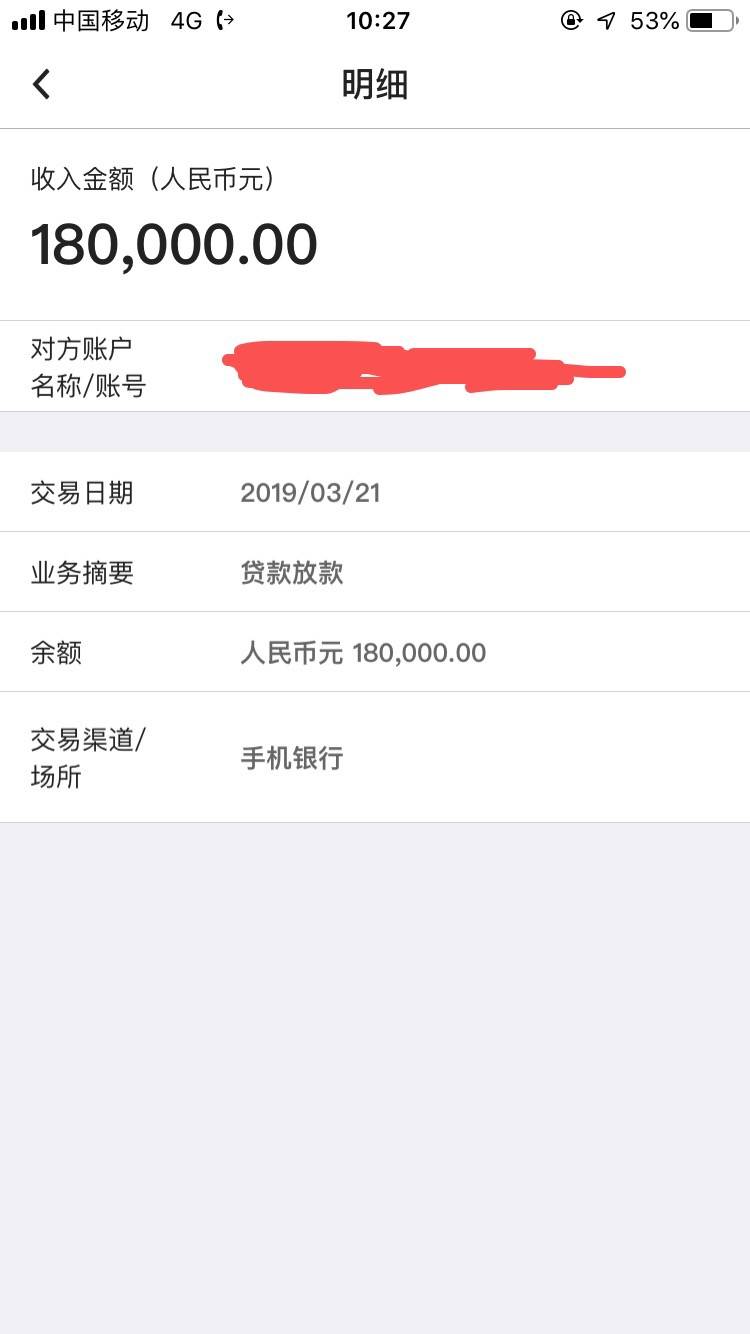This screenshot has width=750, height=1334.
Task: Select the income amount 180,000.00
Action: click(x=174, y=244)
